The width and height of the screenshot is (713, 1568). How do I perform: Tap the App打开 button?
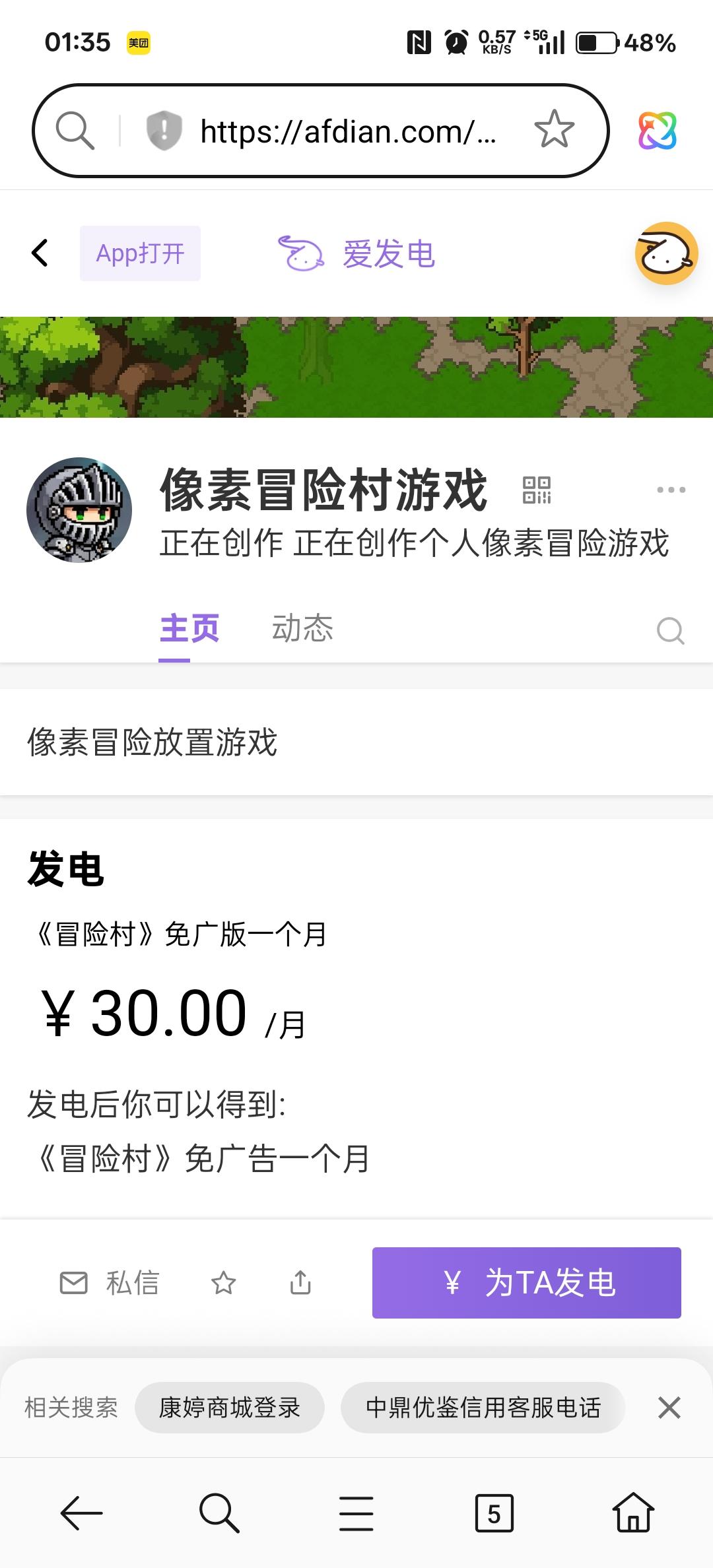[x=140, y=253]
